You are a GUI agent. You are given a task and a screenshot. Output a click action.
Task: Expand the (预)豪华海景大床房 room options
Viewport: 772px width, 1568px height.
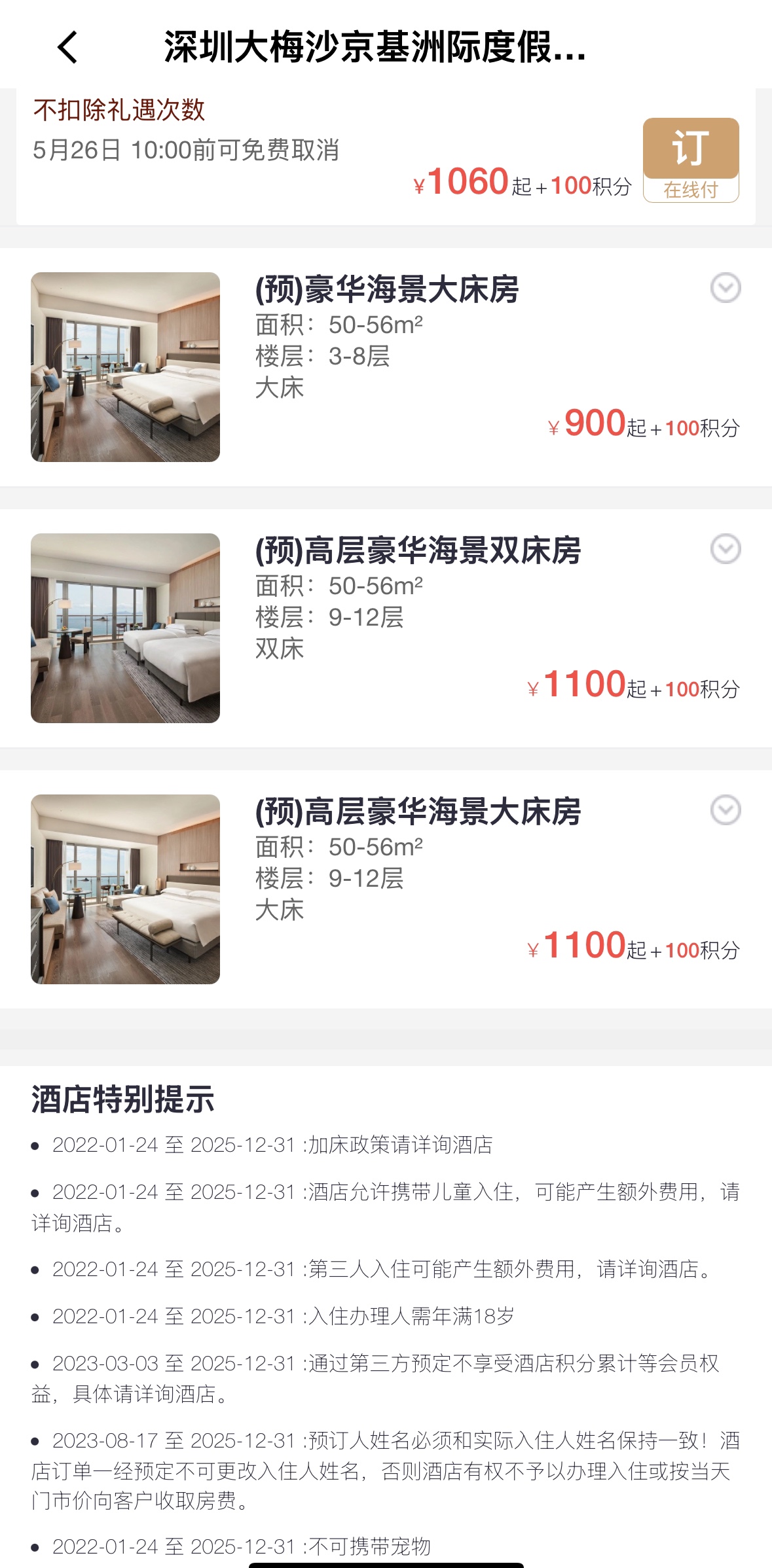pos(726,289)
